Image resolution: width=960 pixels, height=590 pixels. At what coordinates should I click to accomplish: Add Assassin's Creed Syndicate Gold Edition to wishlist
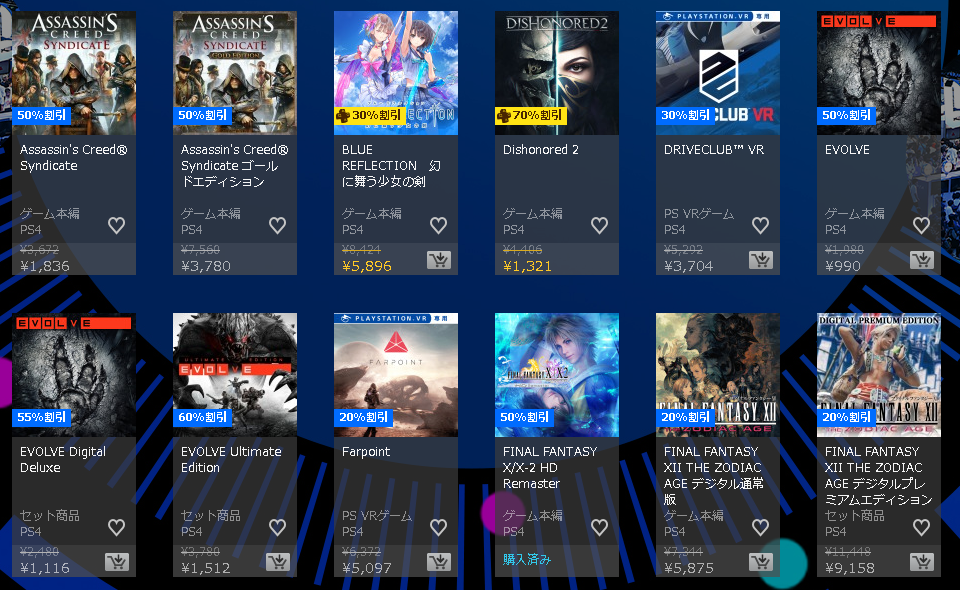[x=277, y=225]
